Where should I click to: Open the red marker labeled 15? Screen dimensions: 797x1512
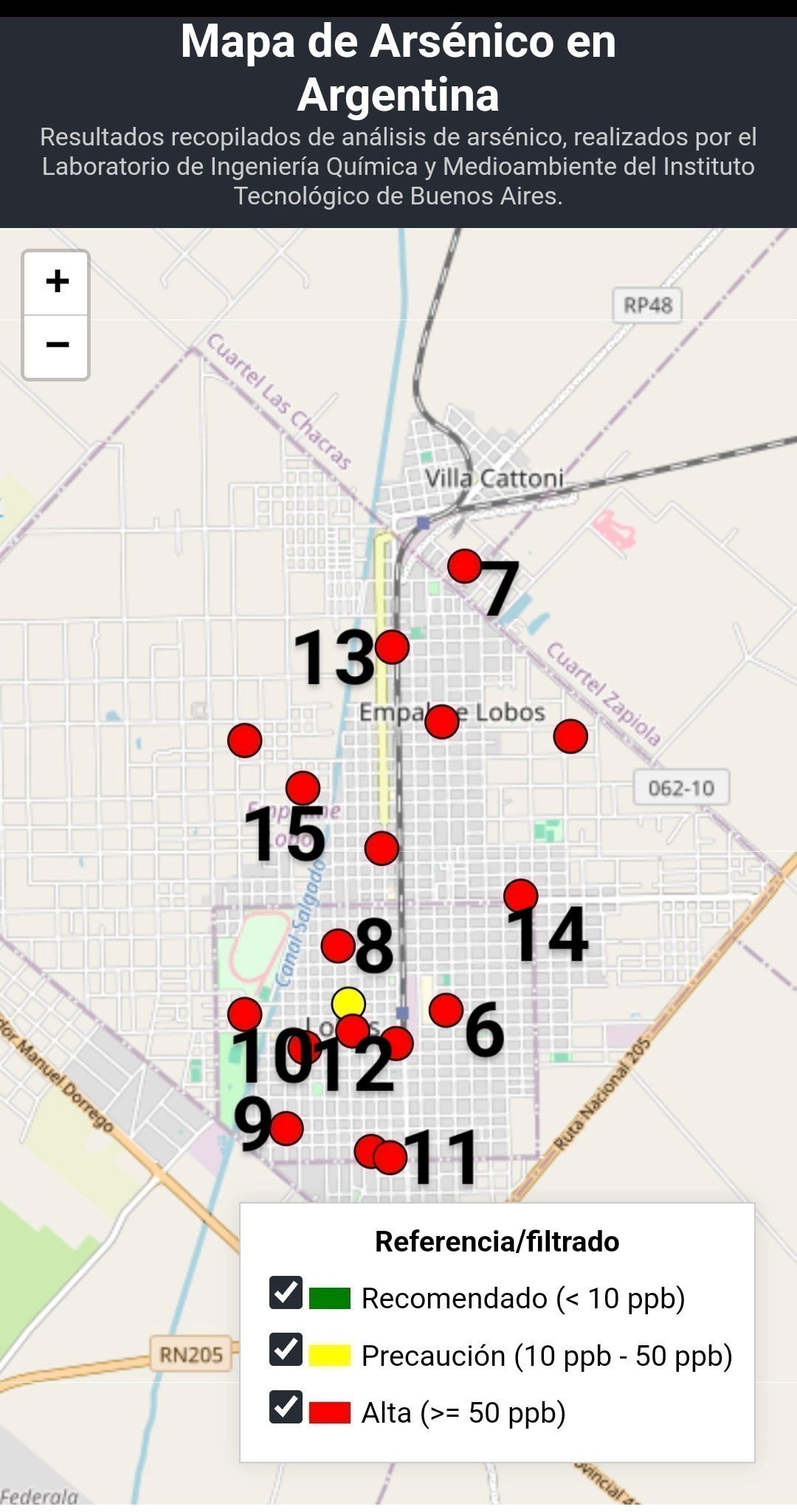tap(303, 788)
